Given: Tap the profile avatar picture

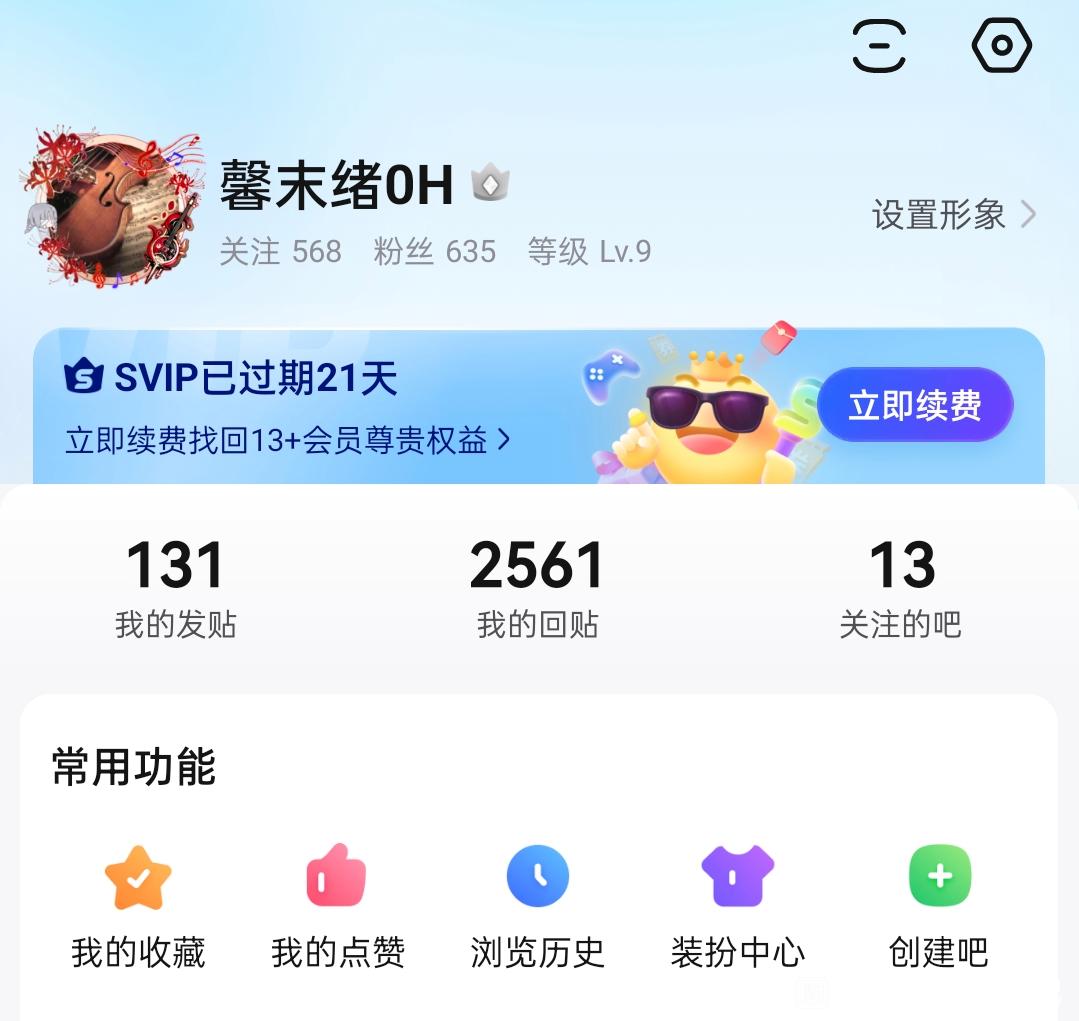Looking at the screenshot, I should (110, 208).
